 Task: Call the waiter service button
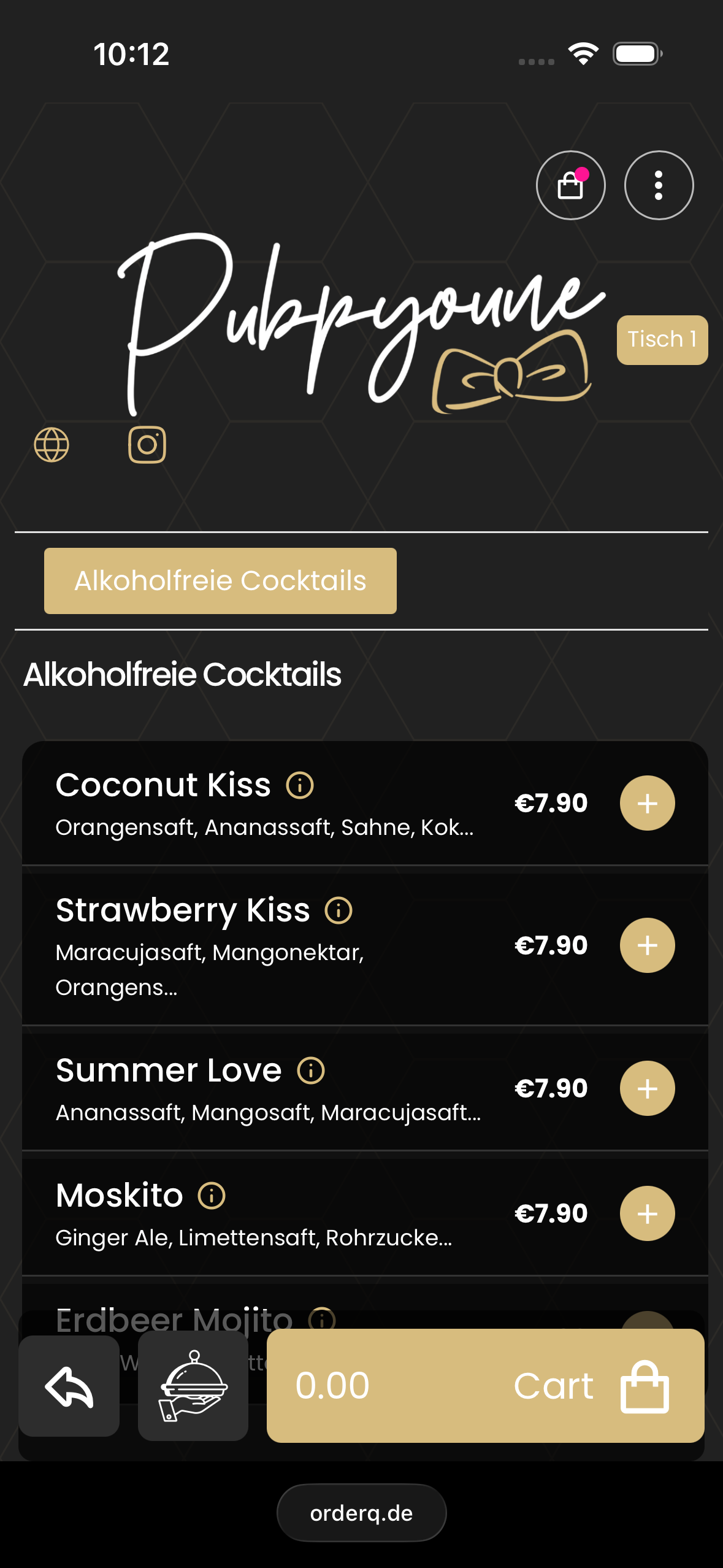click(x=193, y=1386)
